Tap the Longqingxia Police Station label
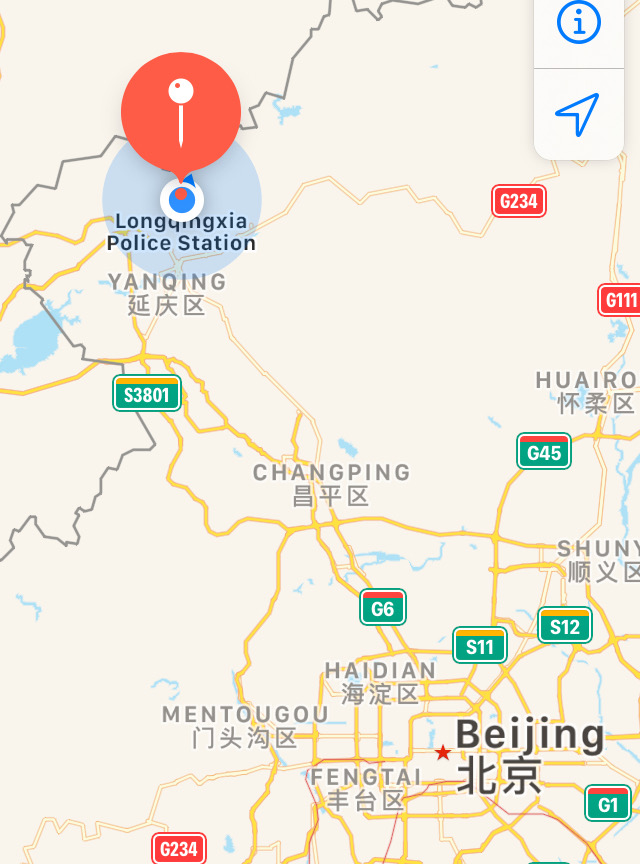This screenshot has width=640, height=864. point(181,232)
